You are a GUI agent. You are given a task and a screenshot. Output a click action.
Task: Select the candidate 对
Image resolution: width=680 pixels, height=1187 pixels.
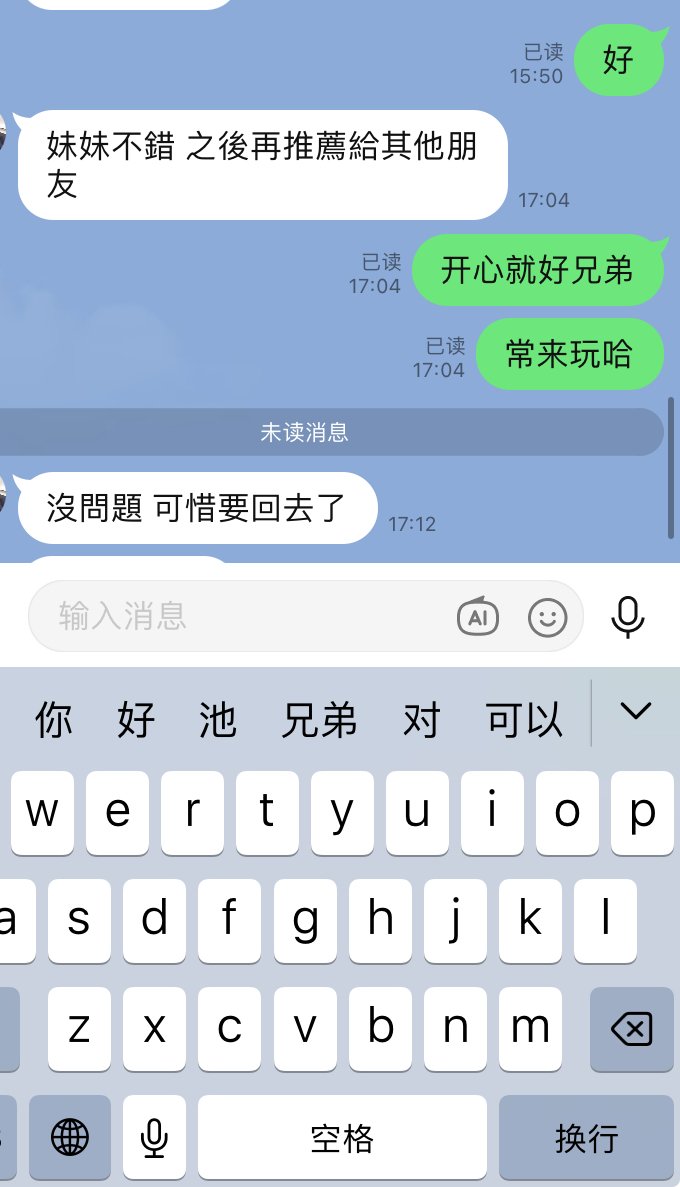pos(421,719)
